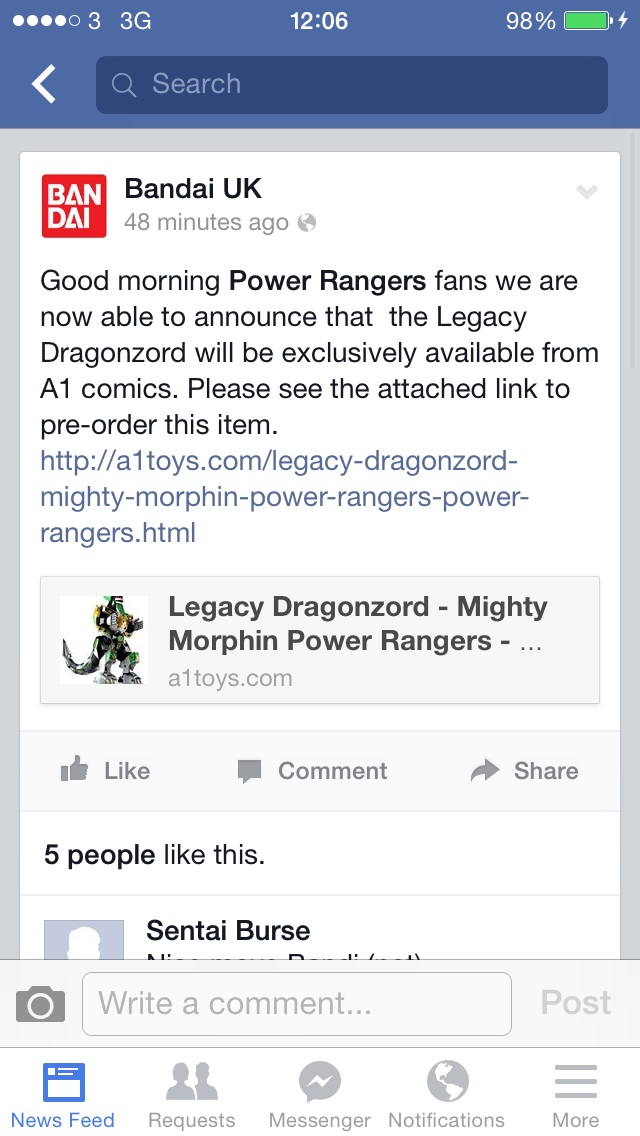The width and height of the screenshot is (640, 1136).
Task: Comment on the Bandai UK post
Action: 313,771
